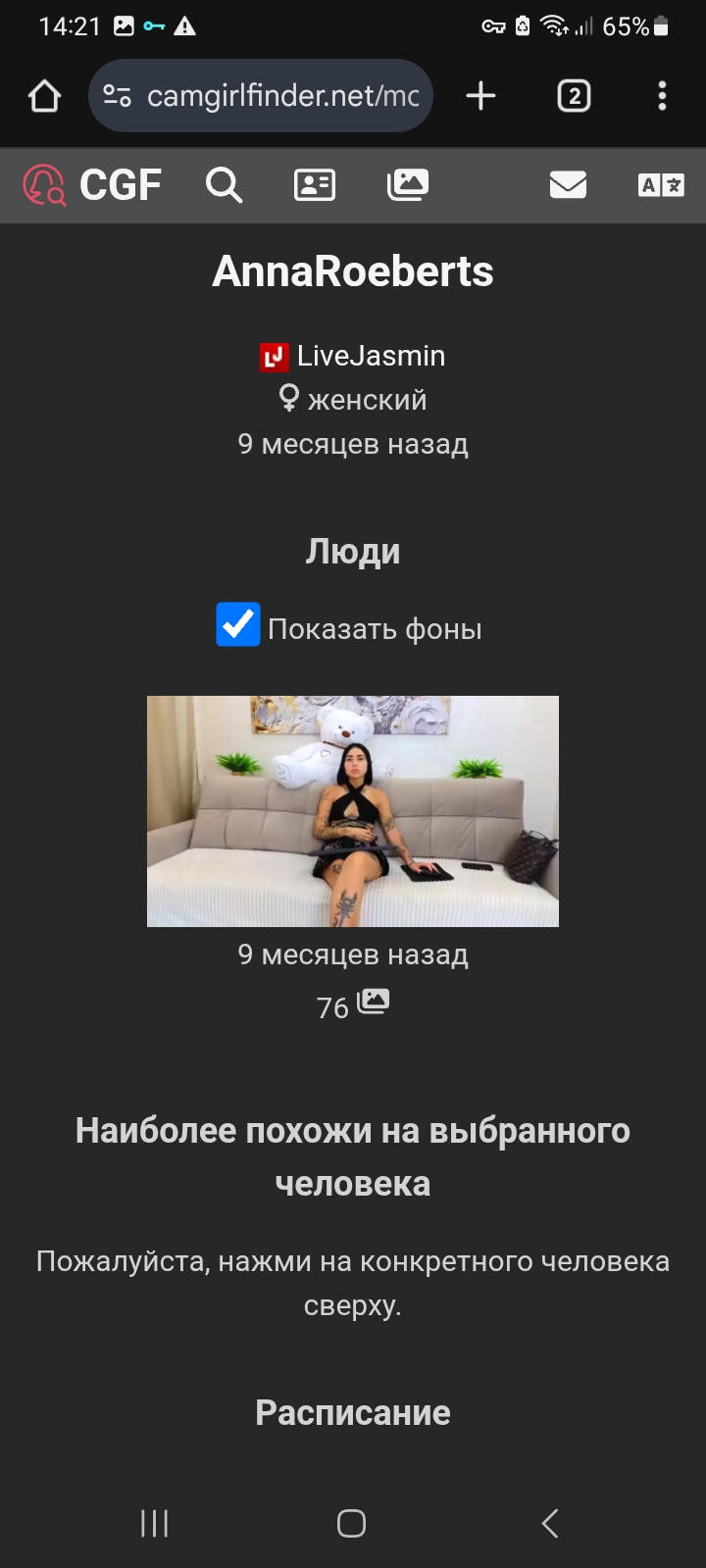Go to CGF home via logo
706x1568 pixels.
(92, 184)
